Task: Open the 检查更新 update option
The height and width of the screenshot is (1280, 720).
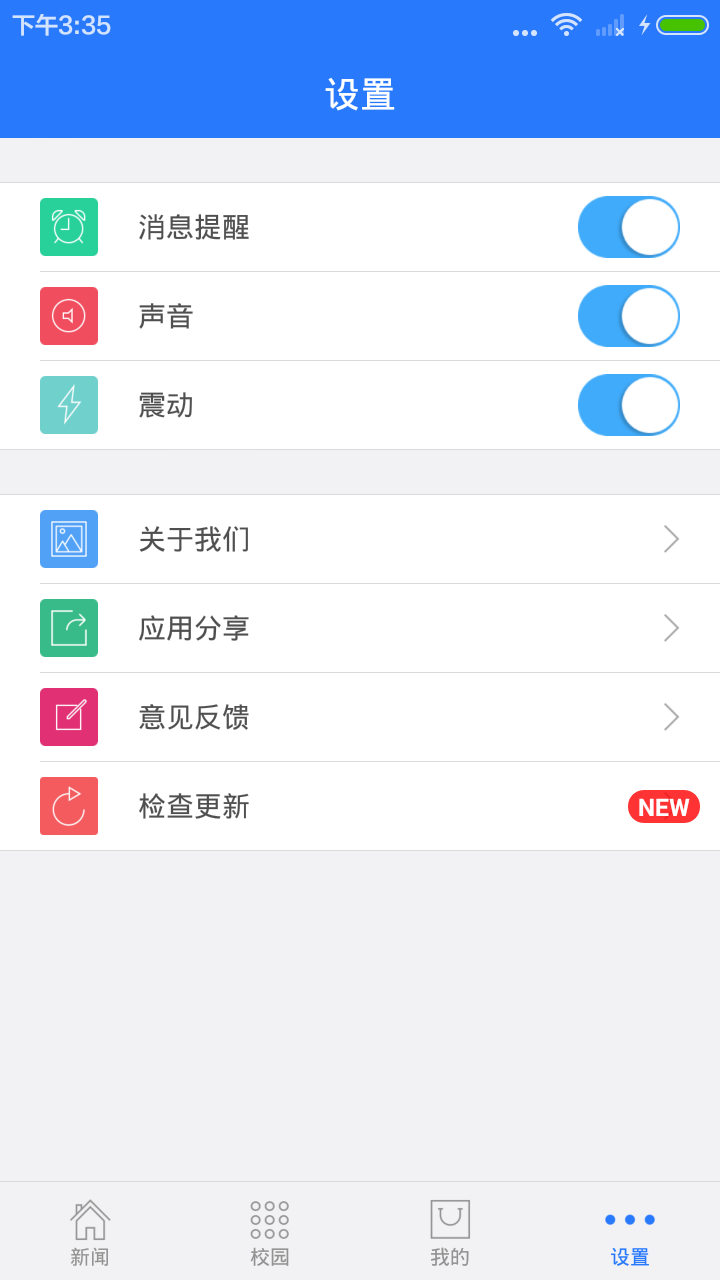Action: (360, 806)
